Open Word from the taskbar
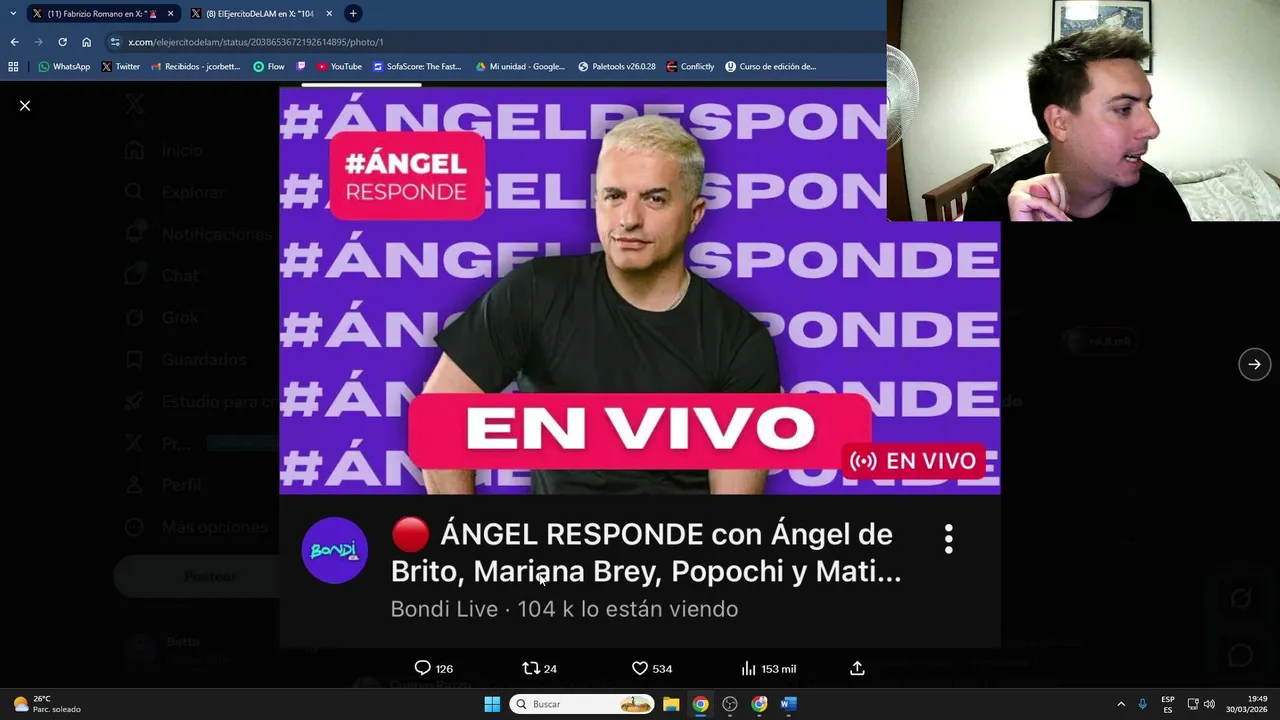 788,704
